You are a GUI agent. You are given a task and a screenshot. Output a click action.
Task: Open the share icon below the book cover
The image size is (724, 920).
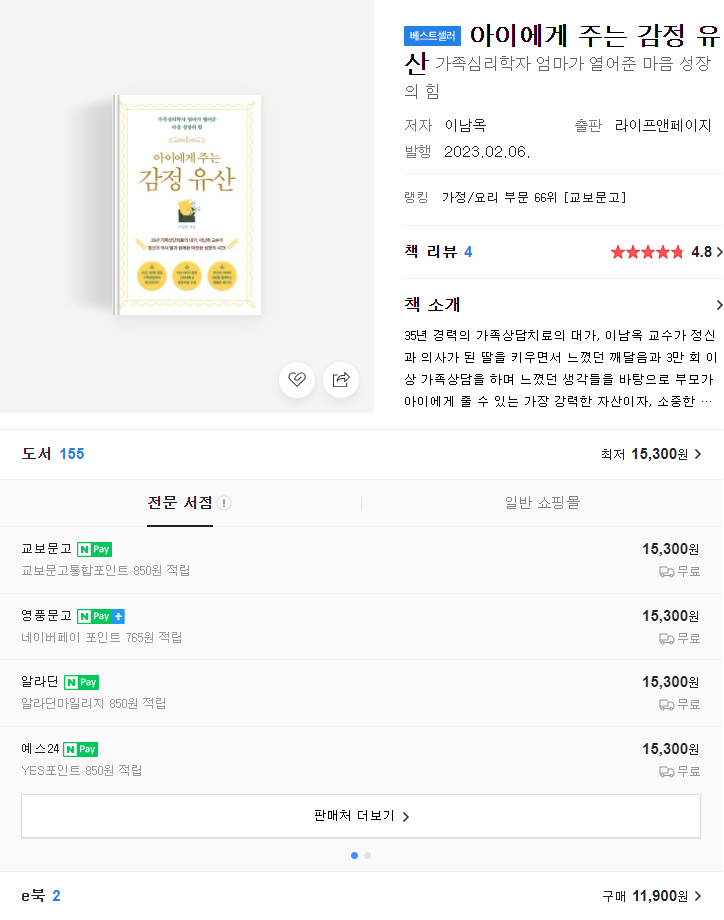click(341, 380)
